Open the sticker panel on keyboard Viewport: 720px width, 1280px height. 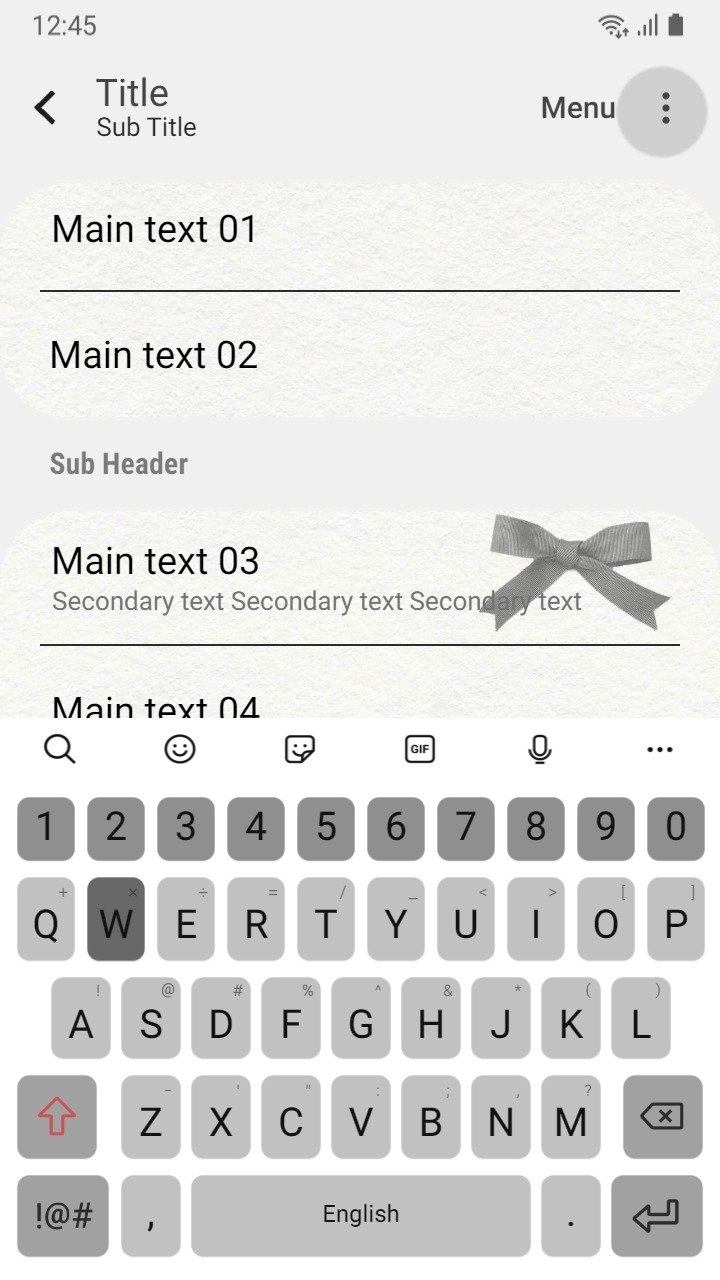tap(300, 749)
